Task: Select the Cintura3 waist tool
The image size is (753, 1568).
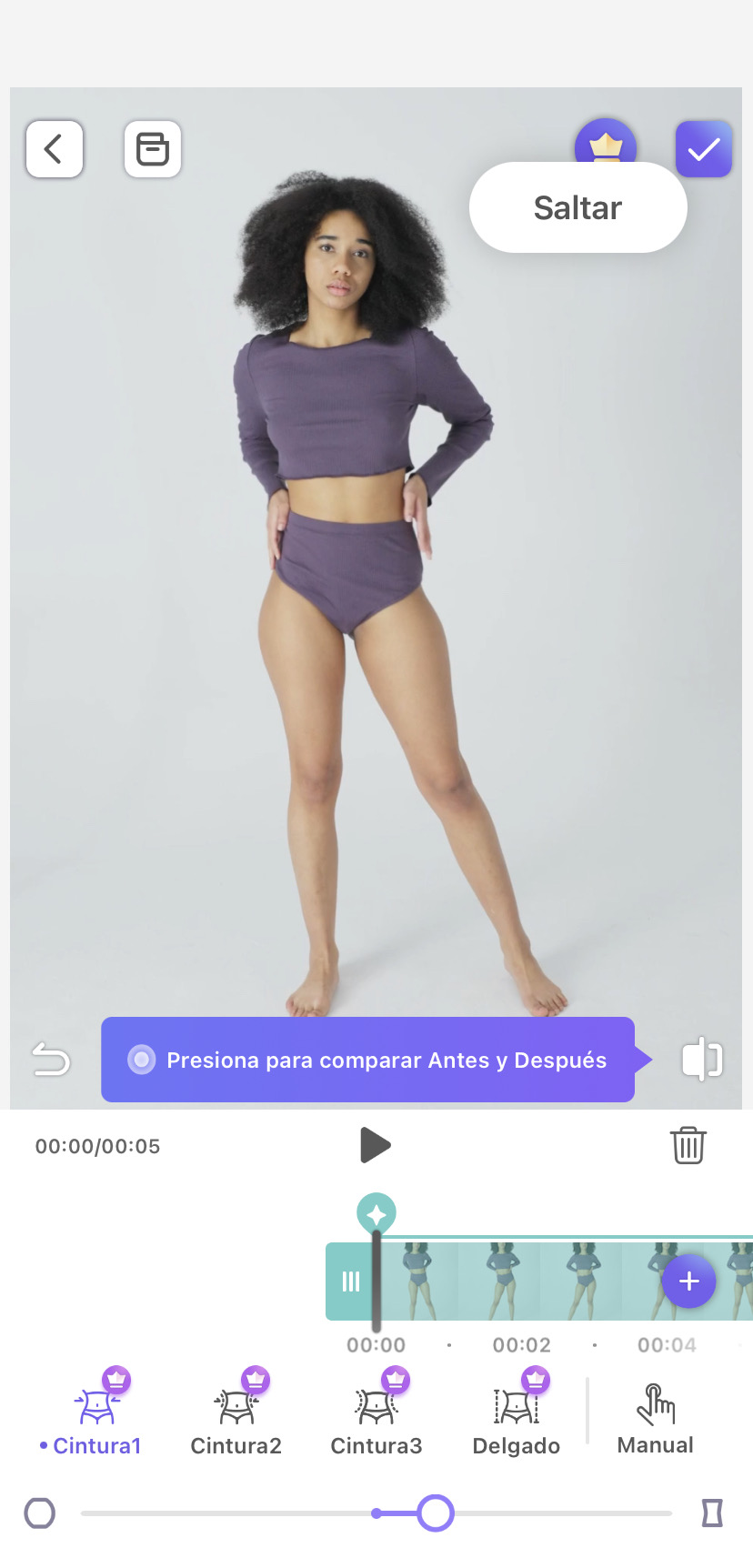Action: point(376,1412)
